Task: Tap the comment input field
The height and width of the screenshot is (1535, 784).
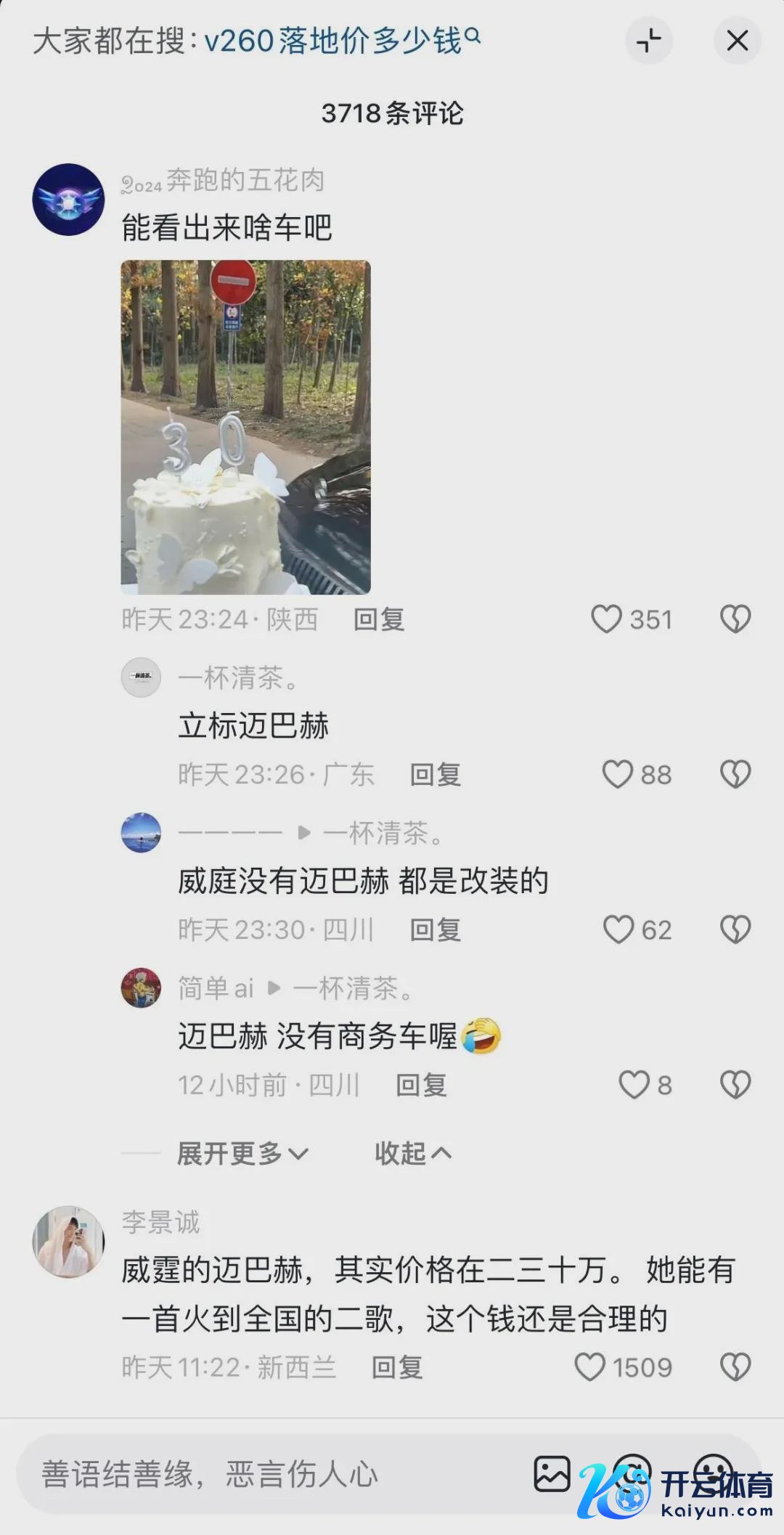Action: coord(254,1474)
